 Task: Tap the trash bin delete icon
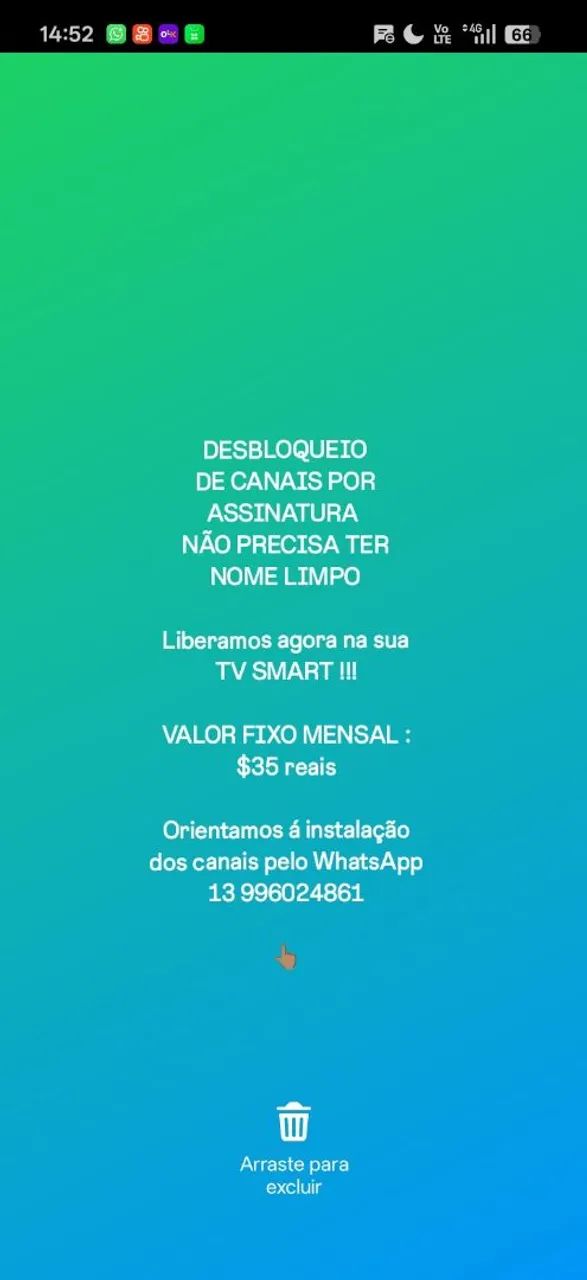tap(293, 1122)
